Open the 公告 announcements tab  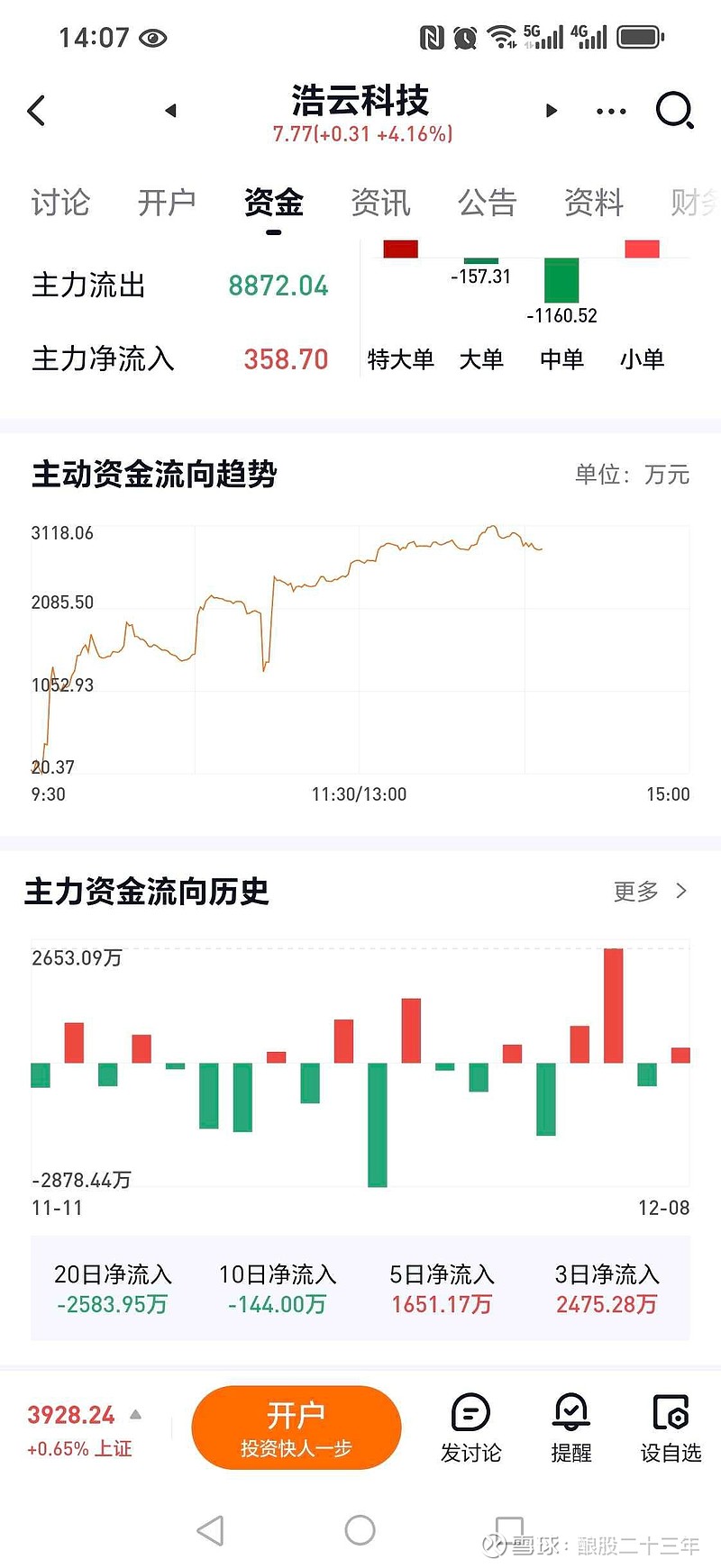click(x=488, y=203)
